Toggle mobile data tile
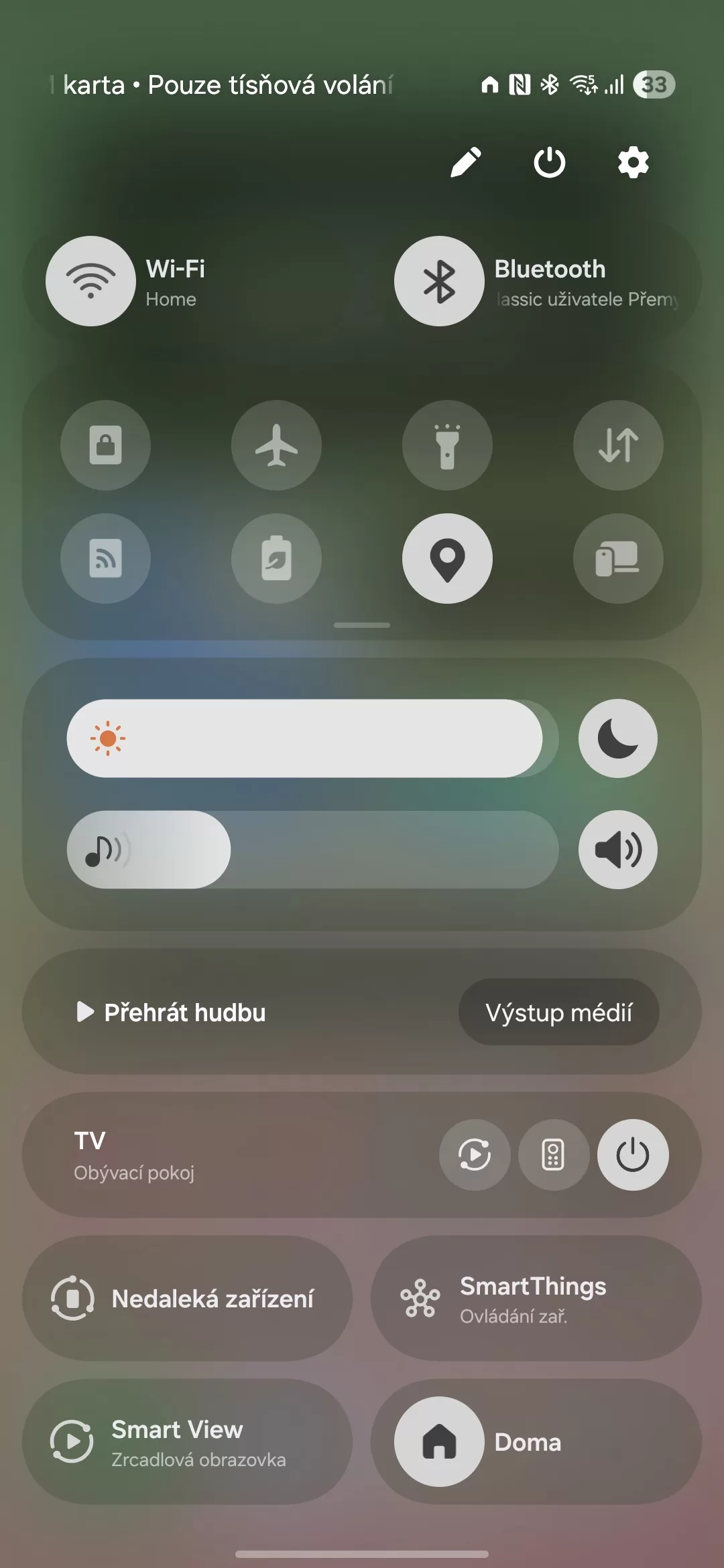724x1568 pixels. (618, 445)
